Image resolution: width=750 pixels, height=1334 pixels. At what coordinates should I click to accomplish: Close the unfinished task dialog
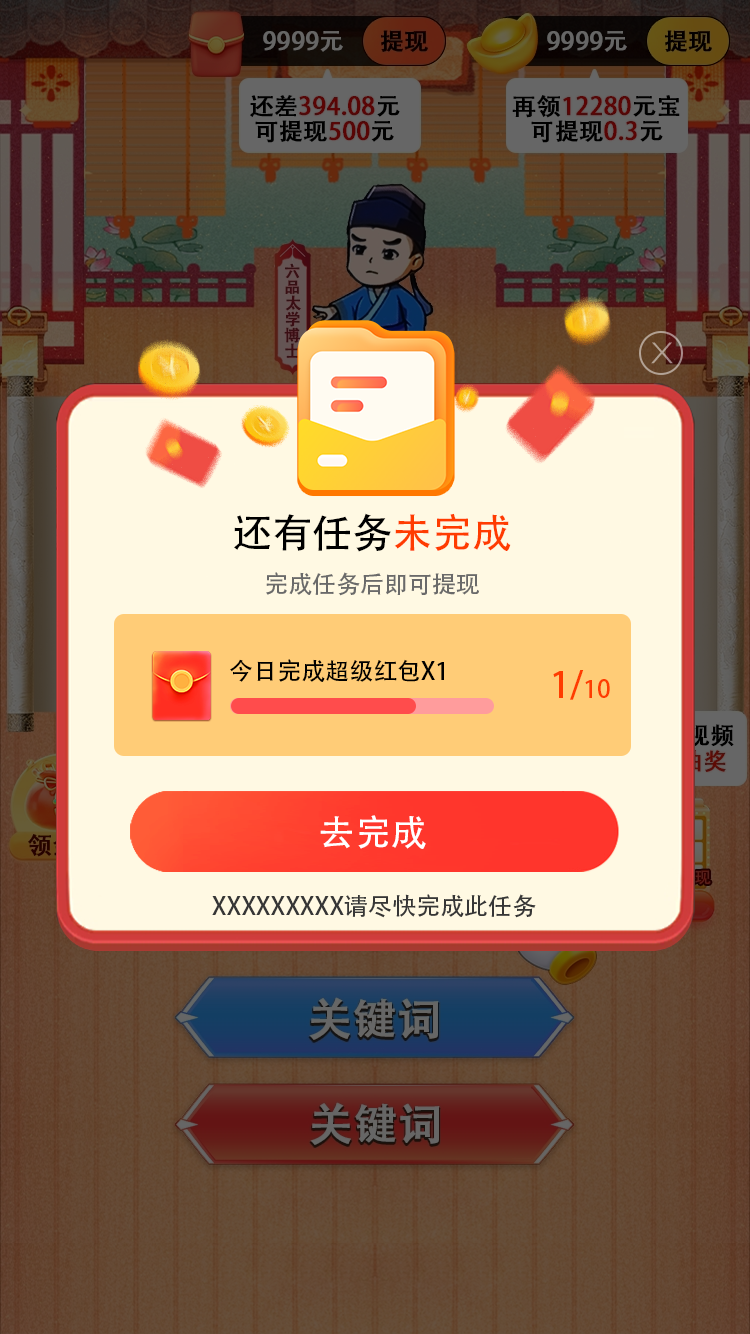coord(660,353)
